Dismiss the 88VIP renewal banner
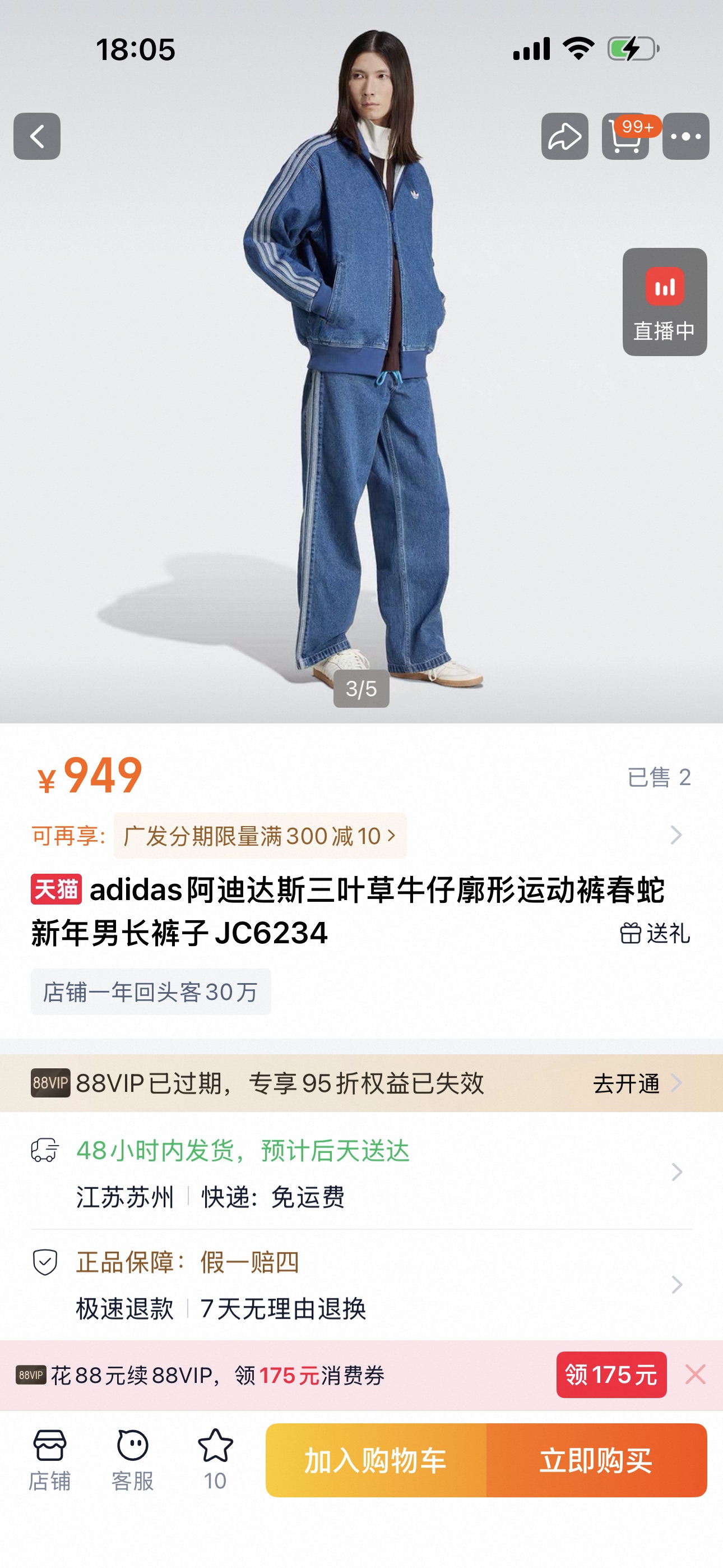 coord(695,1375)
